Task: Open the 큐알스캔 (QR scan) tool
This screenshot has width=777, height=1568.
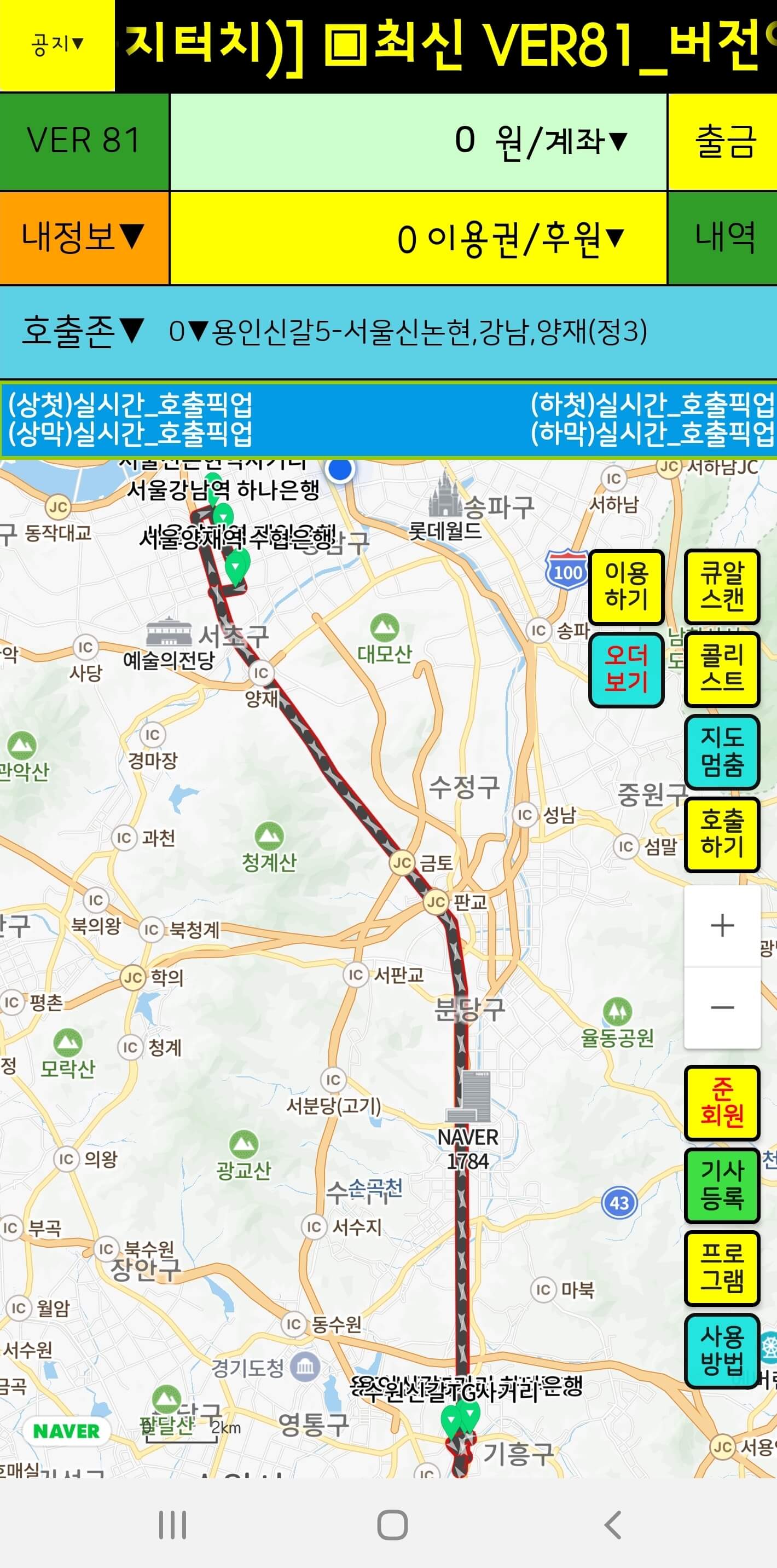Action: (x=722, y=586)
